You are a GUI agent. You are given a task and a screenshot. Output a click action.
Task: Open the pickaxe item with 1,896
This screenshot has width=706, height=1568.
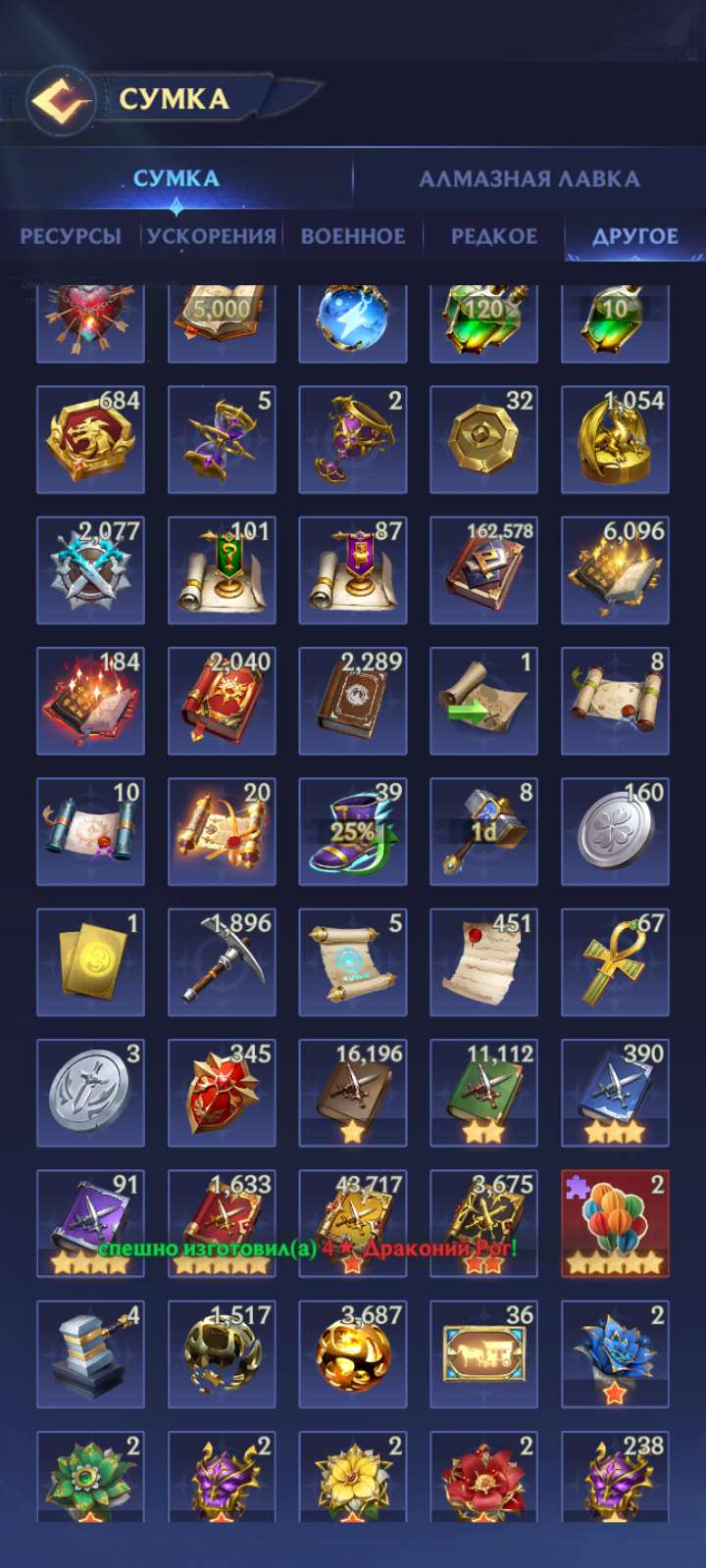(x=222, y=962)
